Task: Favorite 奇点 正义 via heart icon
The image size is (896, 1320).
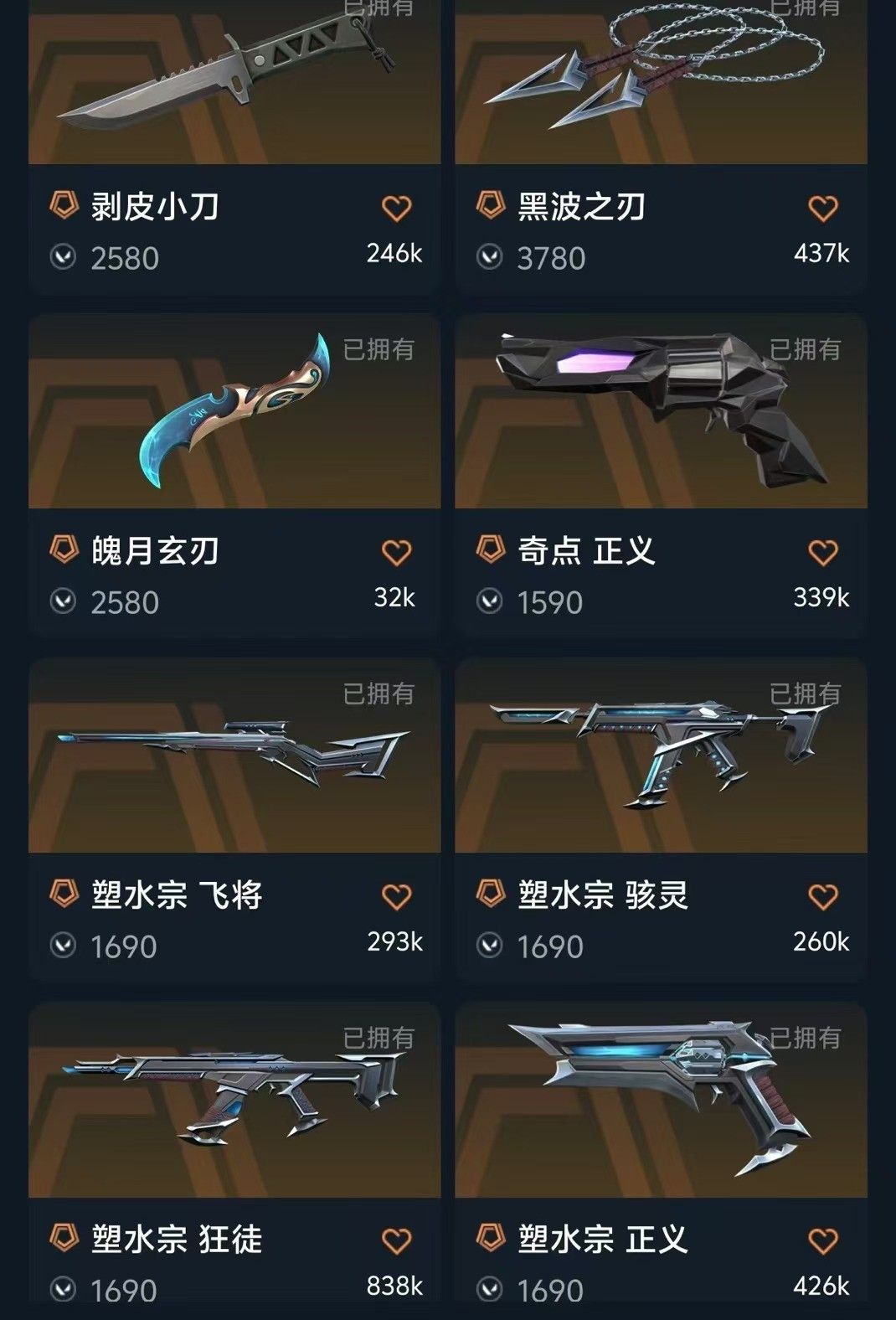Action: tap(823, 553)
